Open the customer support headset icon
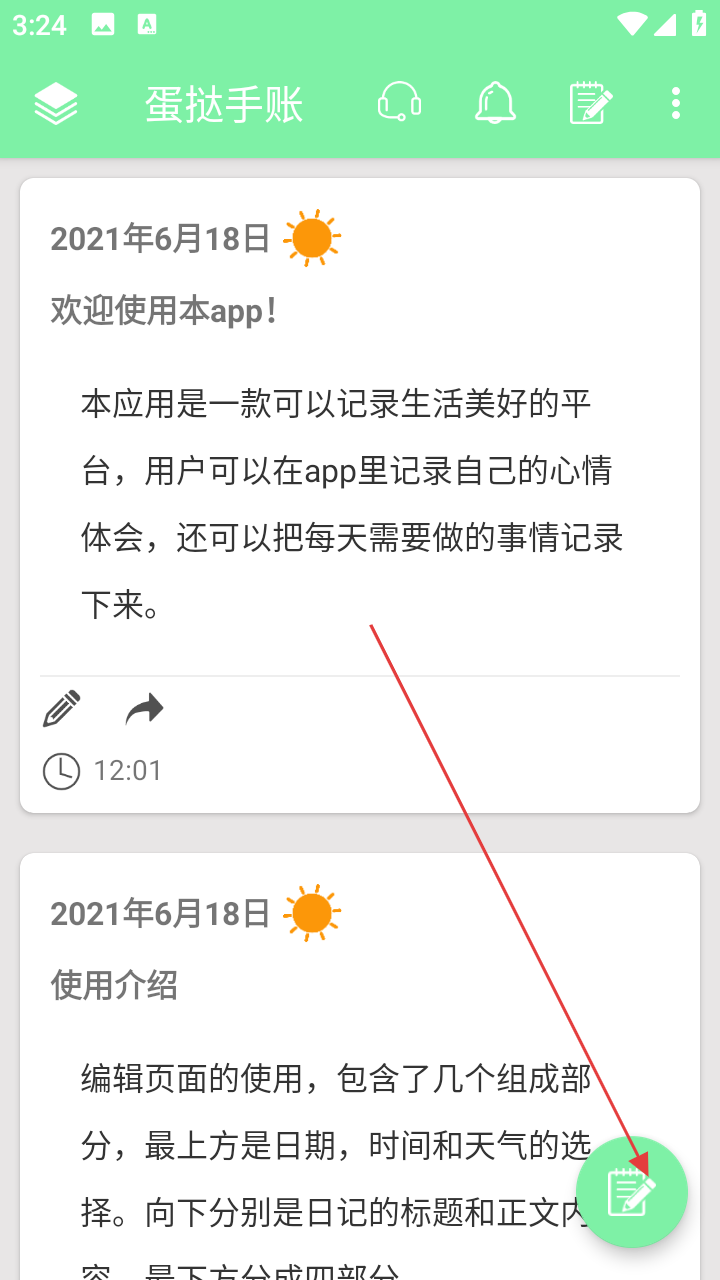The image size is (720, 1280). (x=399, y=104)
